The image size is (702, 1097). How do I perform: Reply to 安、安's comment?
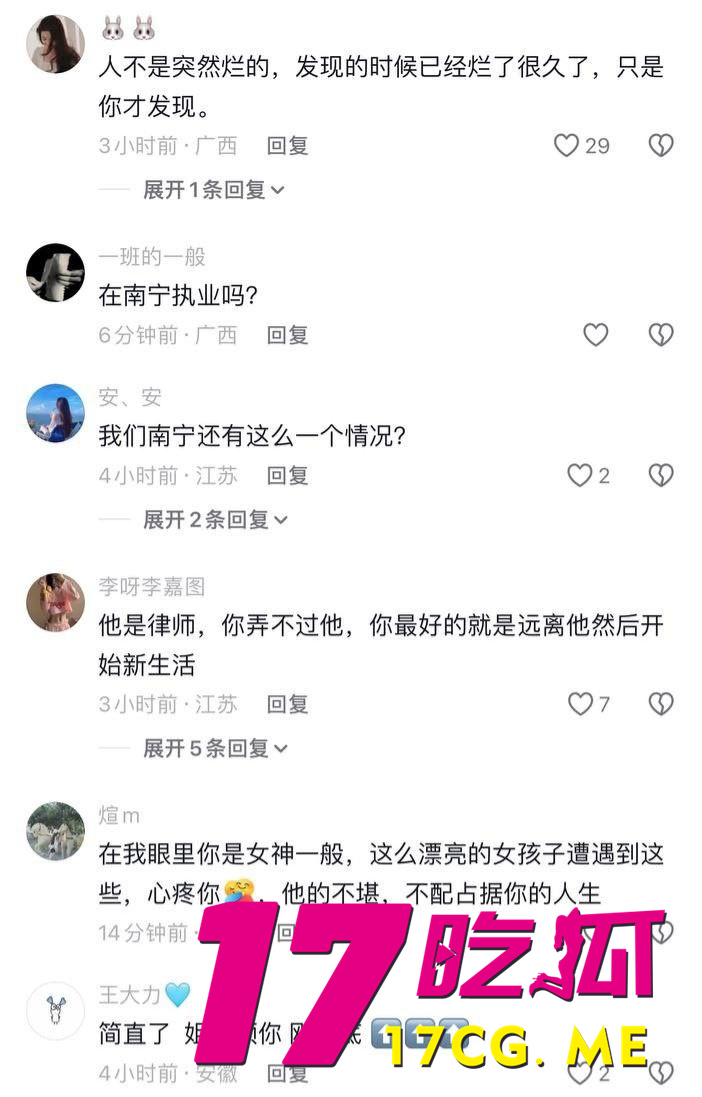click(287, 476)
